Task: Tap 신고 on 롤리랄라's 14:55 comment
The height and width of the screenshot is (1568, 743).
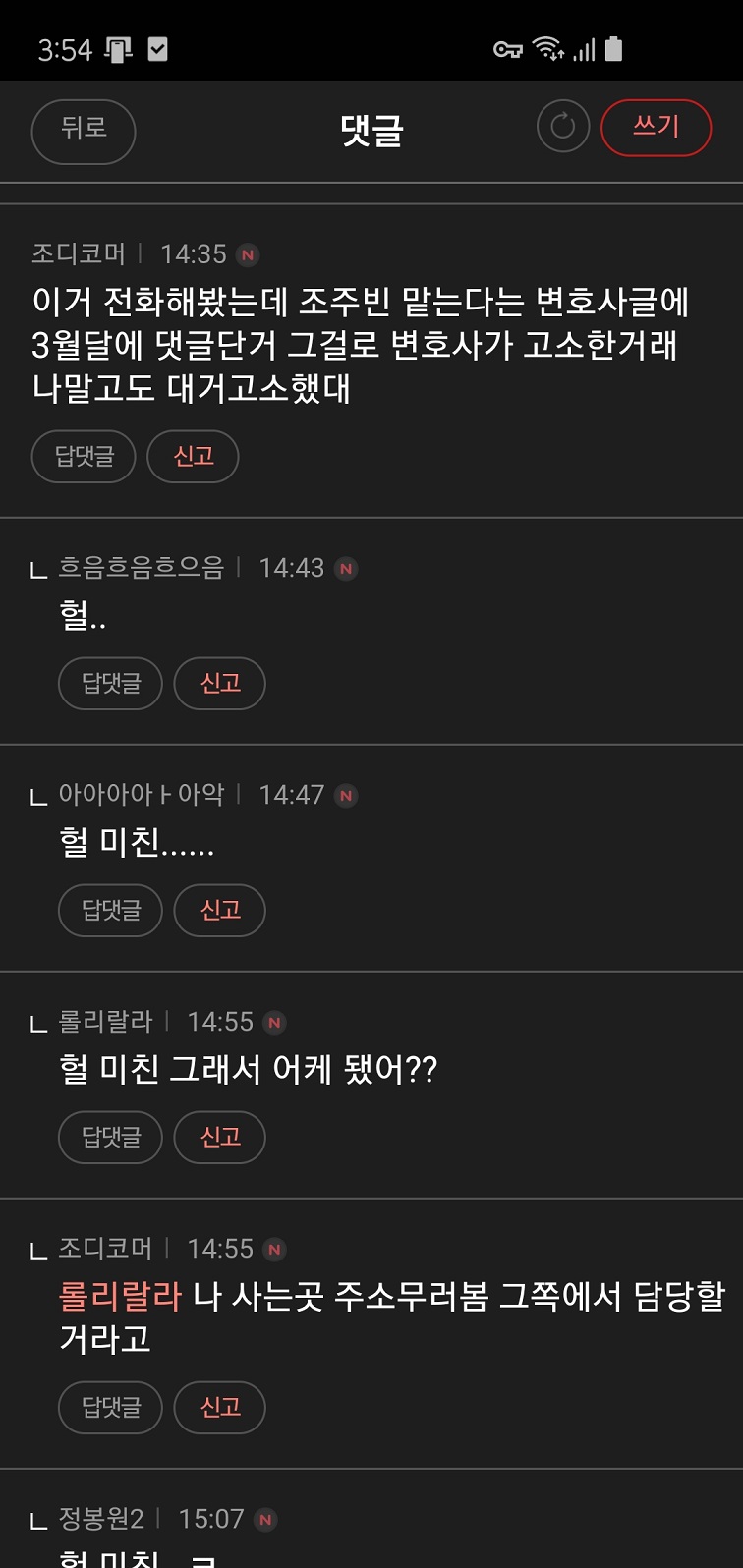Action: pos(219,1138)
